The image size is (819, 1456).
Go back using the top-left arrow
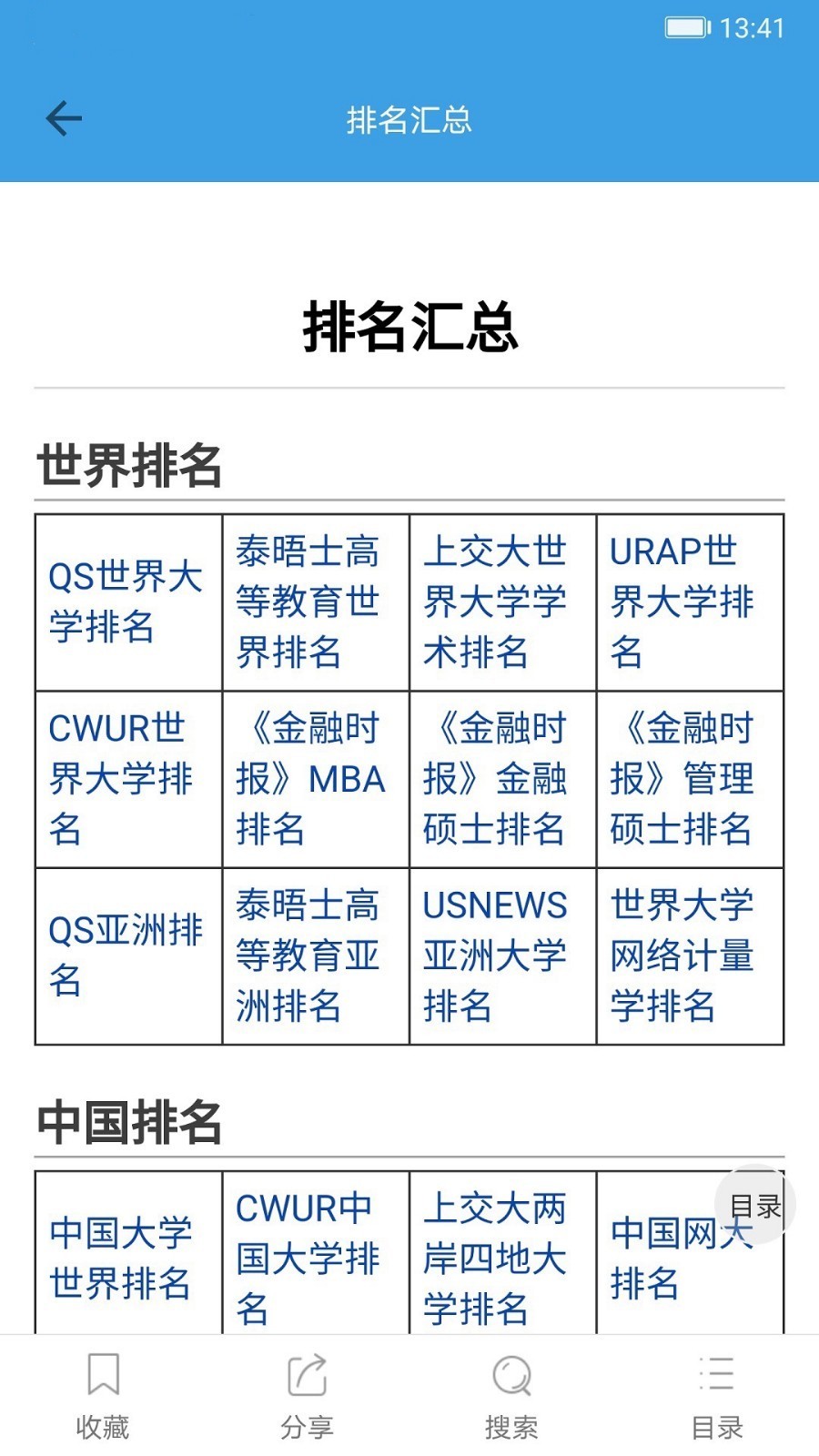[x=64, y=118]
